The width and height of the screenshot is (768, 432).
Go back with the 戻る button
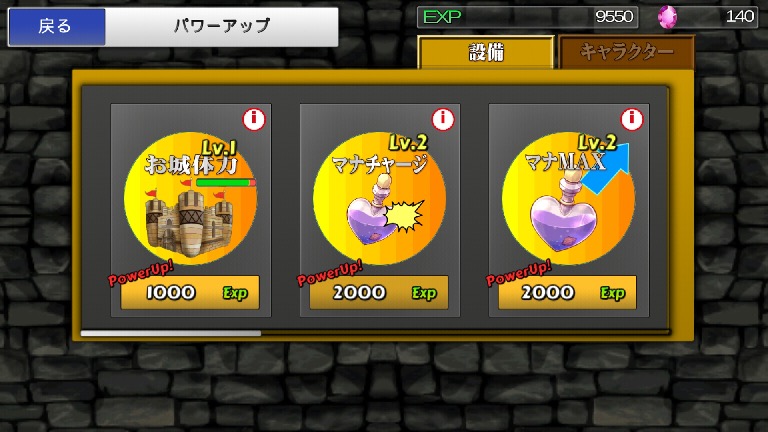pos(56,27)
